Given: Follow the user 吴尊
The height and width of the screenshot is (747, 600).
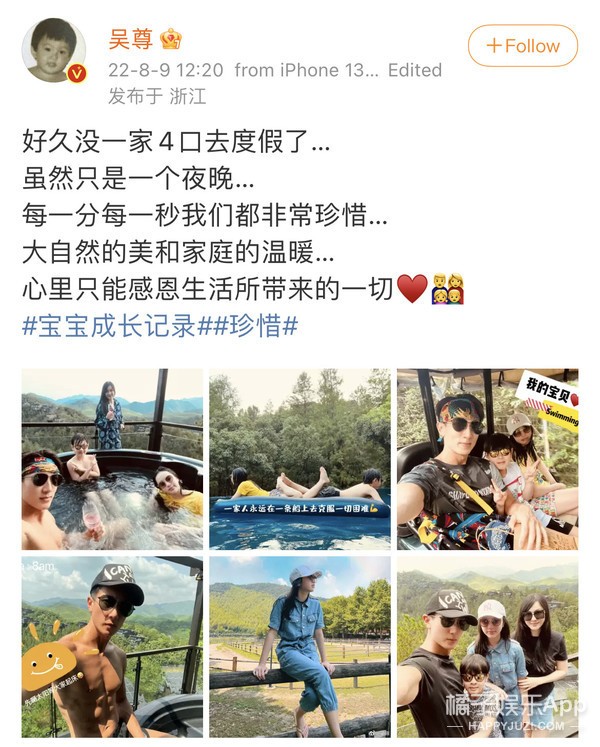Looking at the screenshot, I should coord(522,46).
